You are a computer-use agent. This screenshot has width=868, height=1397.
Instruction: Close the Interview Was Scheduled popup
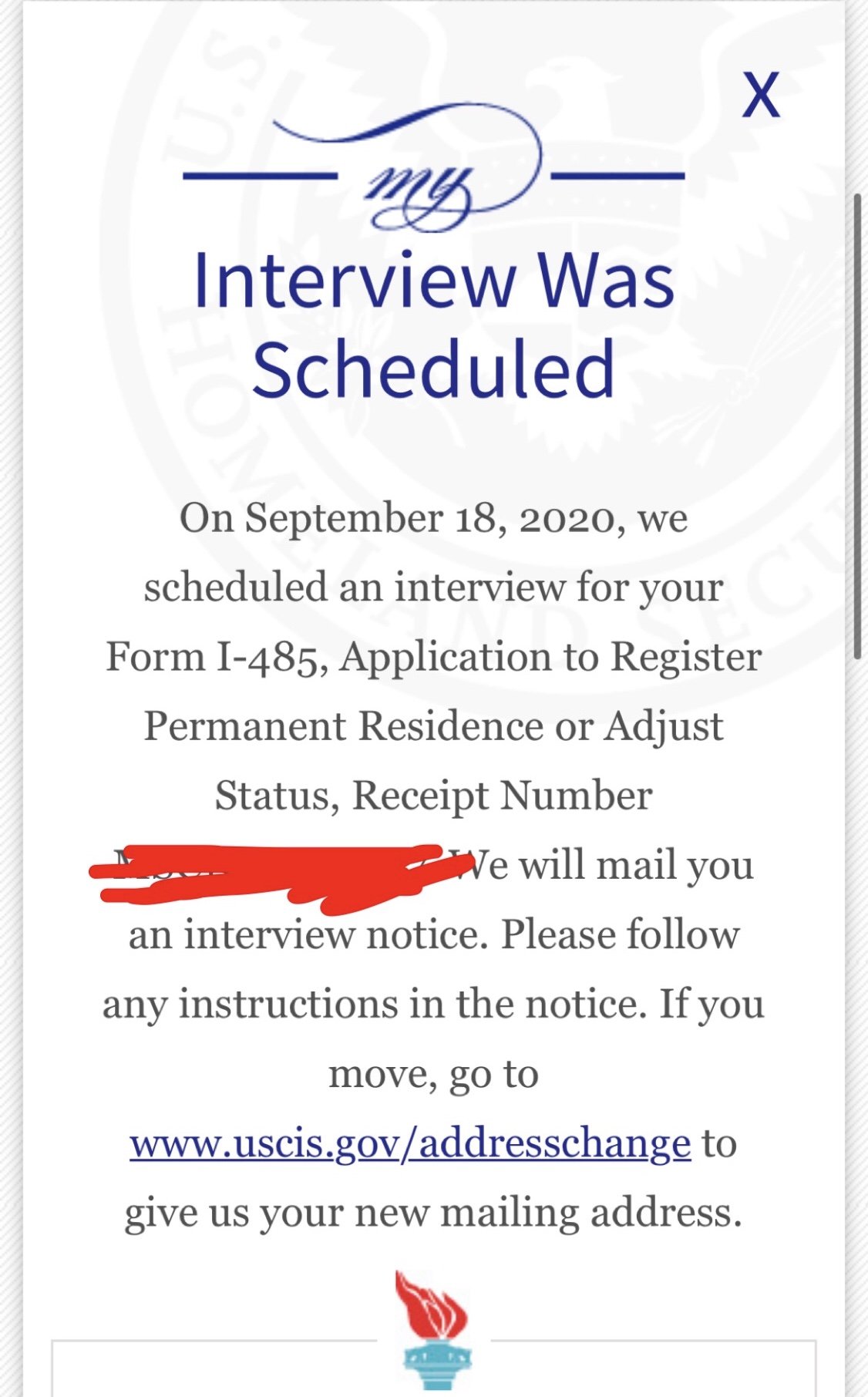point(761,95)
